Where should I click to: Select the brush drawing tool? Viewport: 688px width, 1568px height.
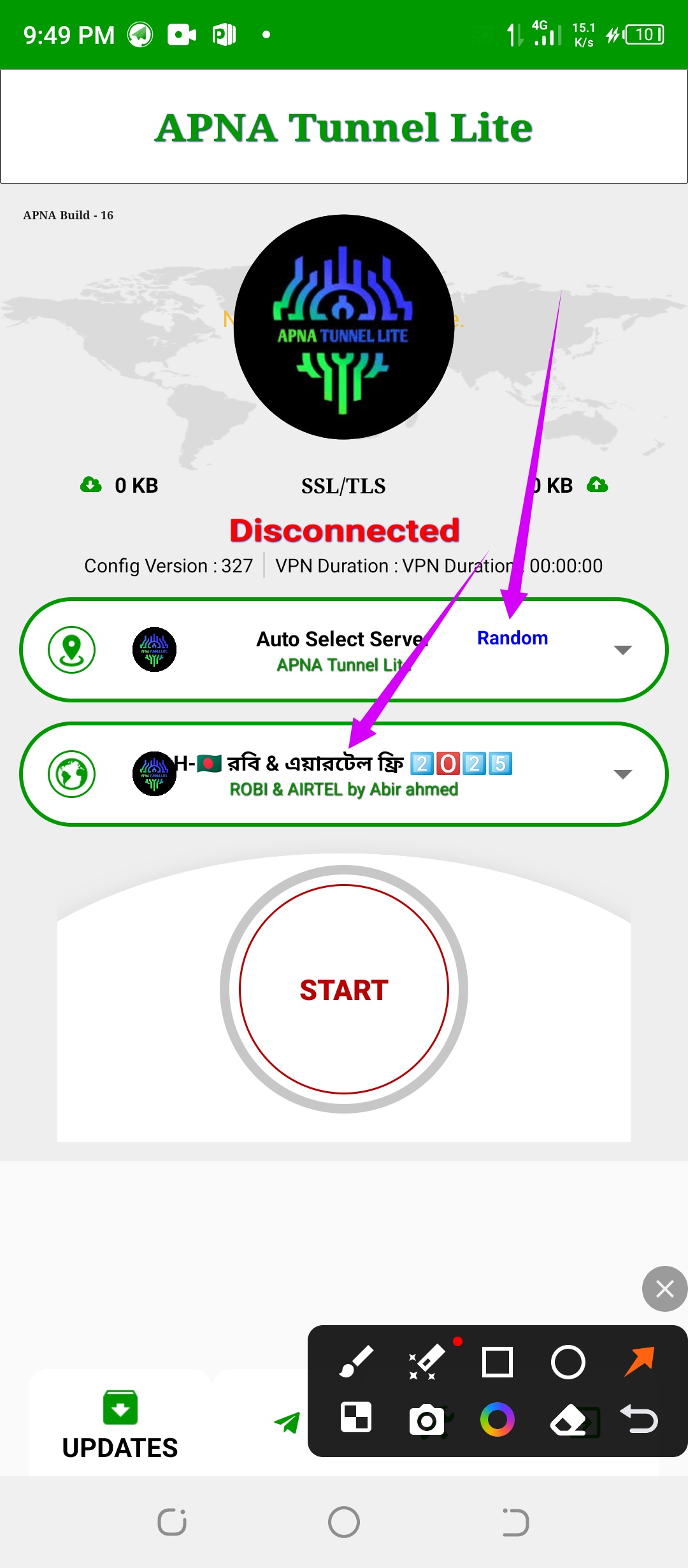(x=356, y=1362)
